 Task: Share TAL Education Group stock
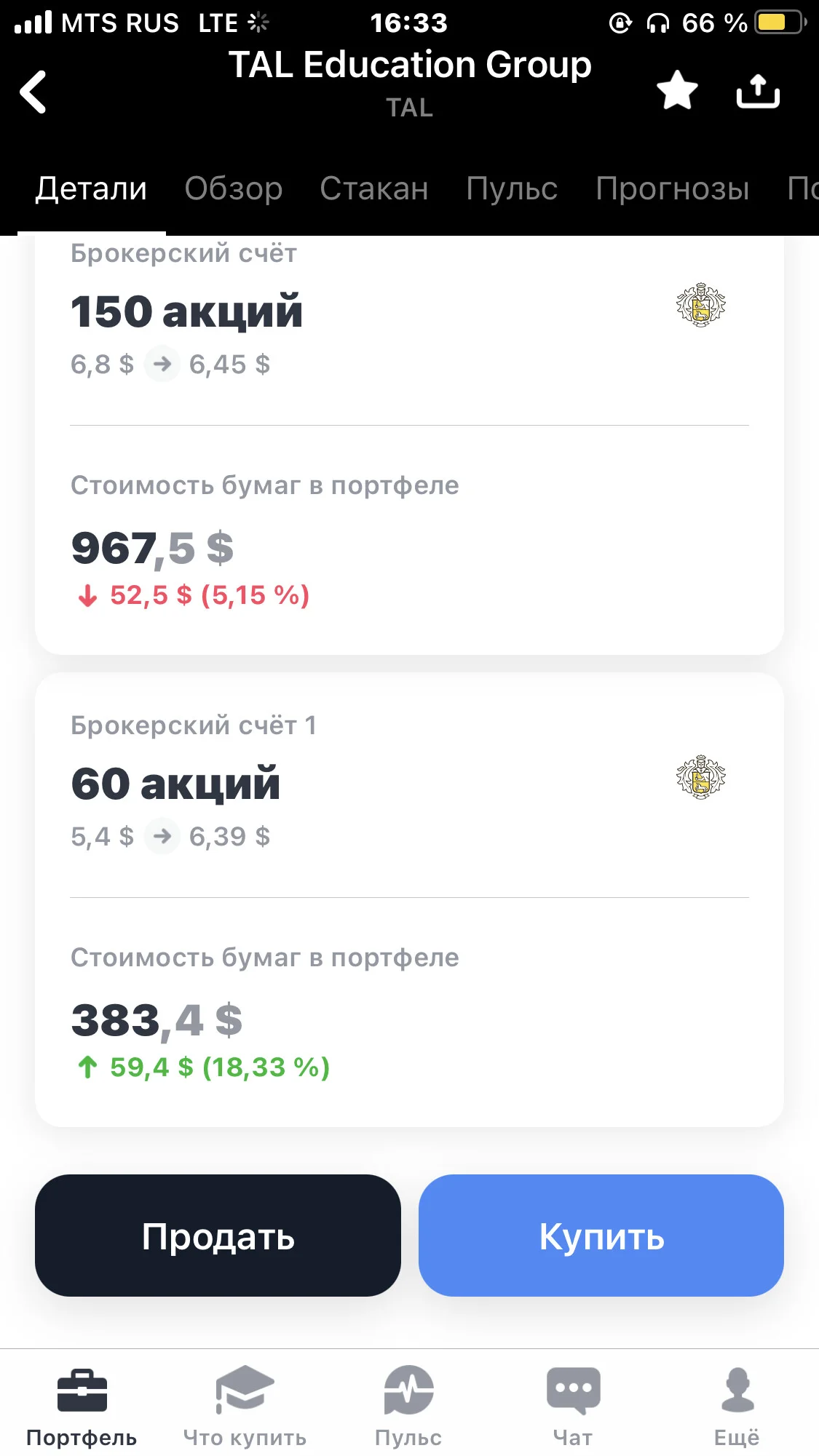point(758,91)
